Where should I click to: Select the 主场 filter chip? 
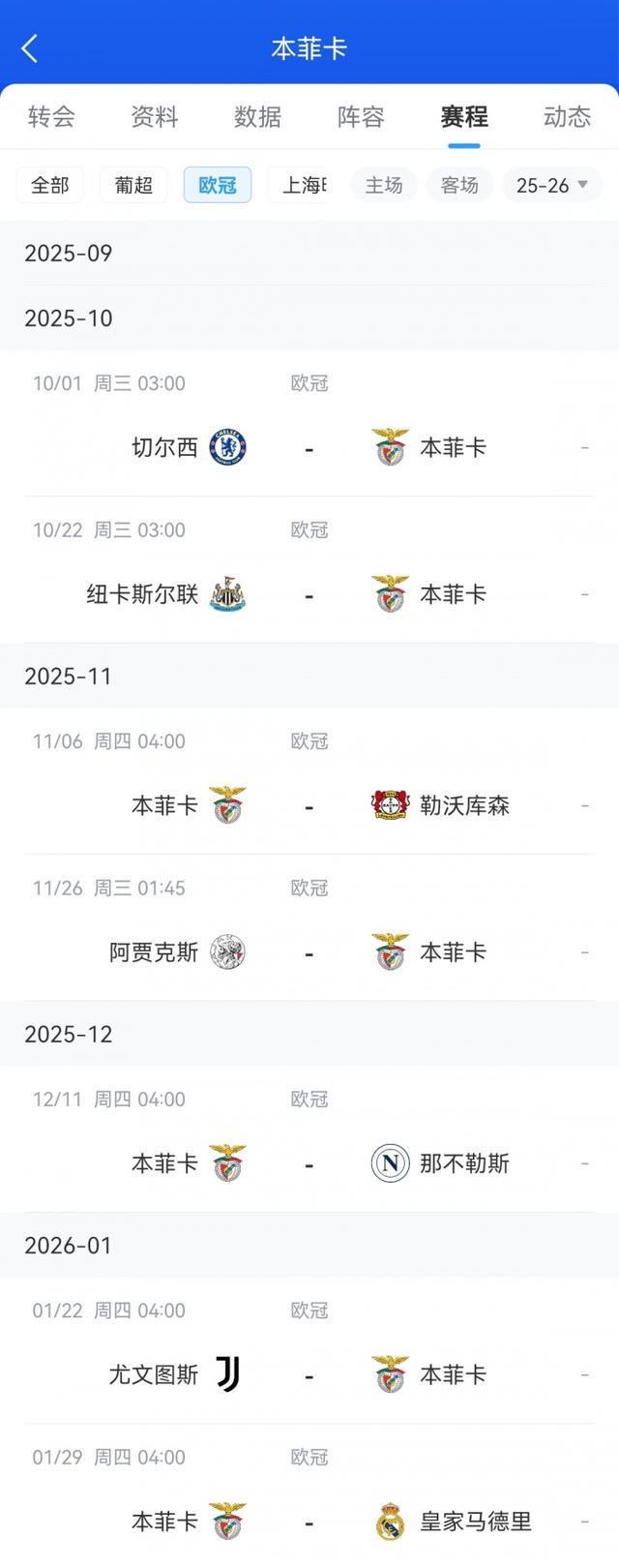pos(383,185)
